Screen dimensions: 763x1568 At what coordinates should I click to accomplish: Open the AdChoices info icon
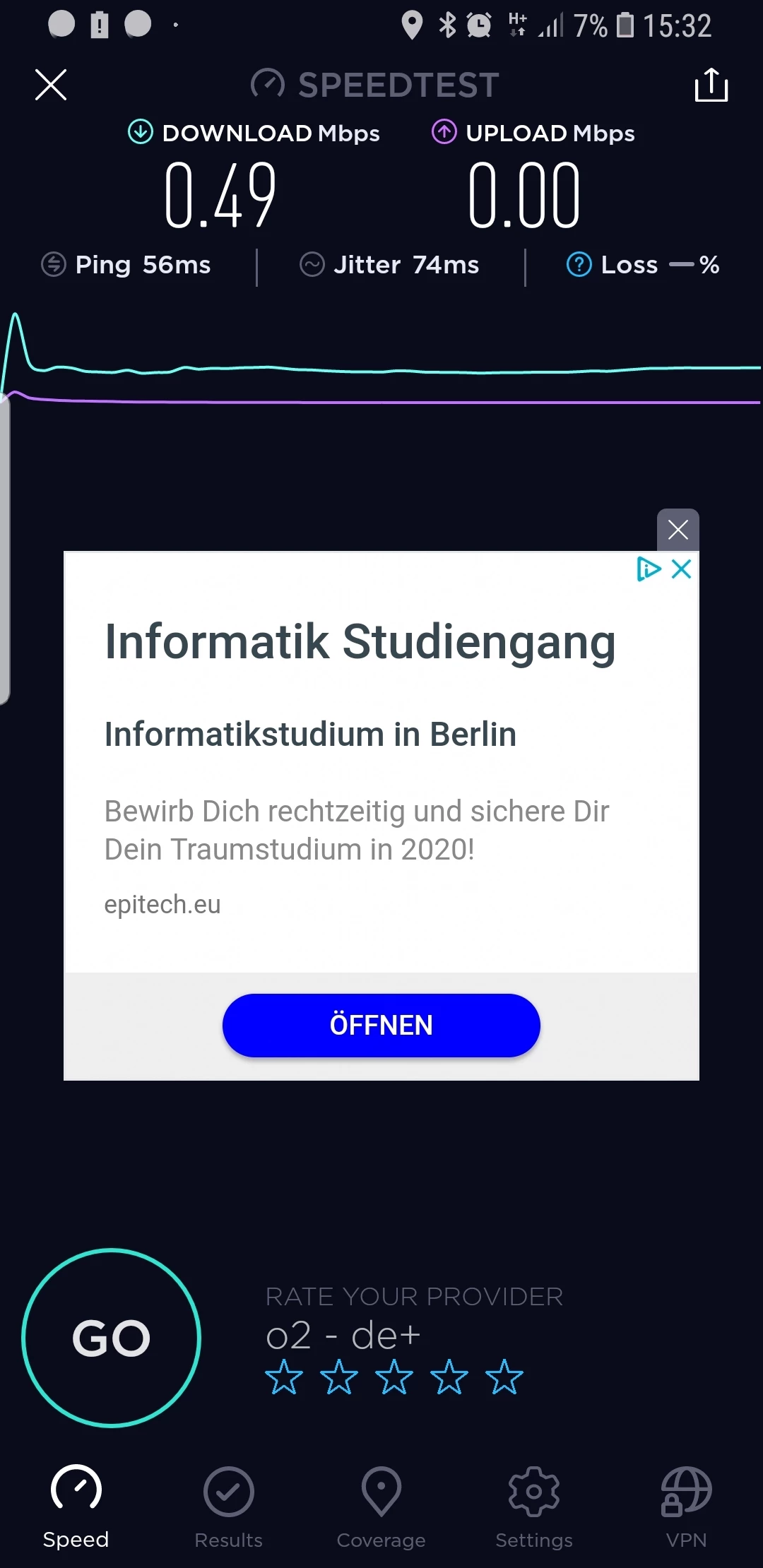pos(649,569)
